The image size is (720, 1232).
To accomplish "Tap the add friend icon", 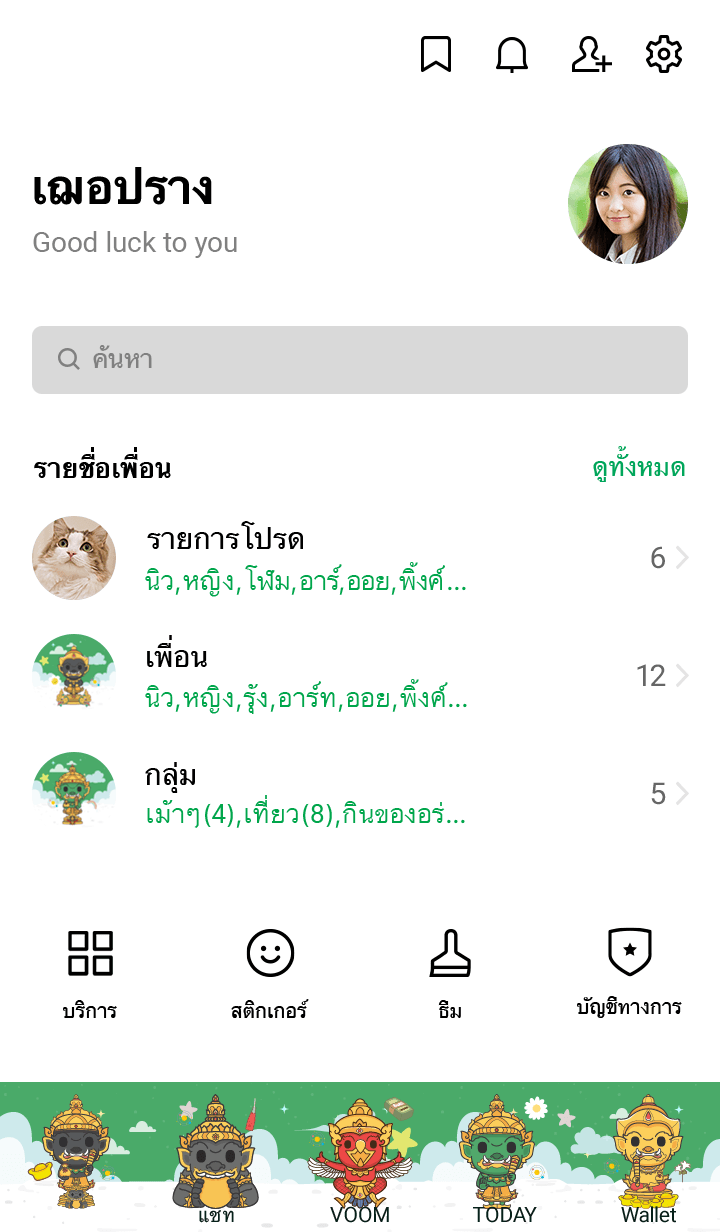I will coord(590,55).
